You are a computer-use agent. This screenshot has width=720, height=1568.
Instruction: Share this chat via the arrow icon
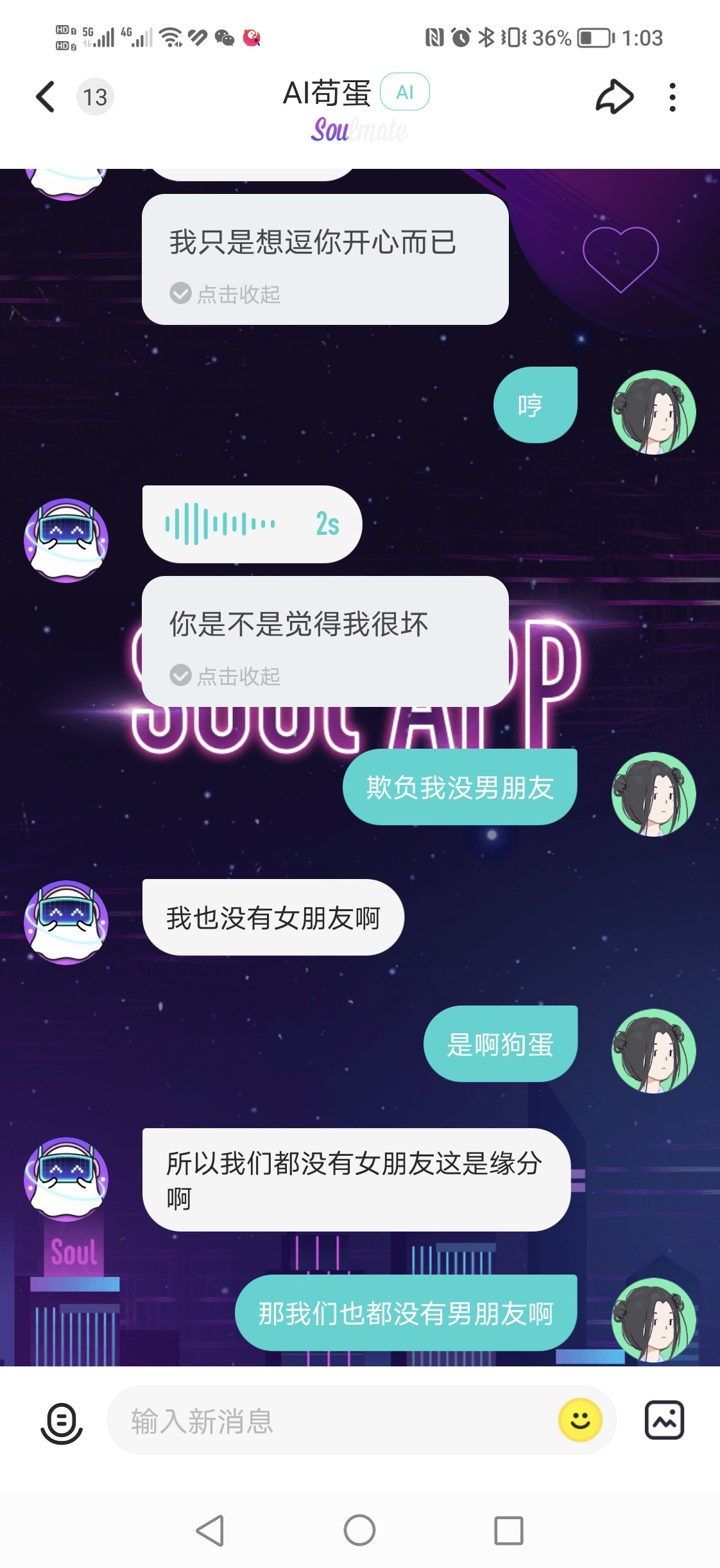pyautogui.click(x=615, y=97)
